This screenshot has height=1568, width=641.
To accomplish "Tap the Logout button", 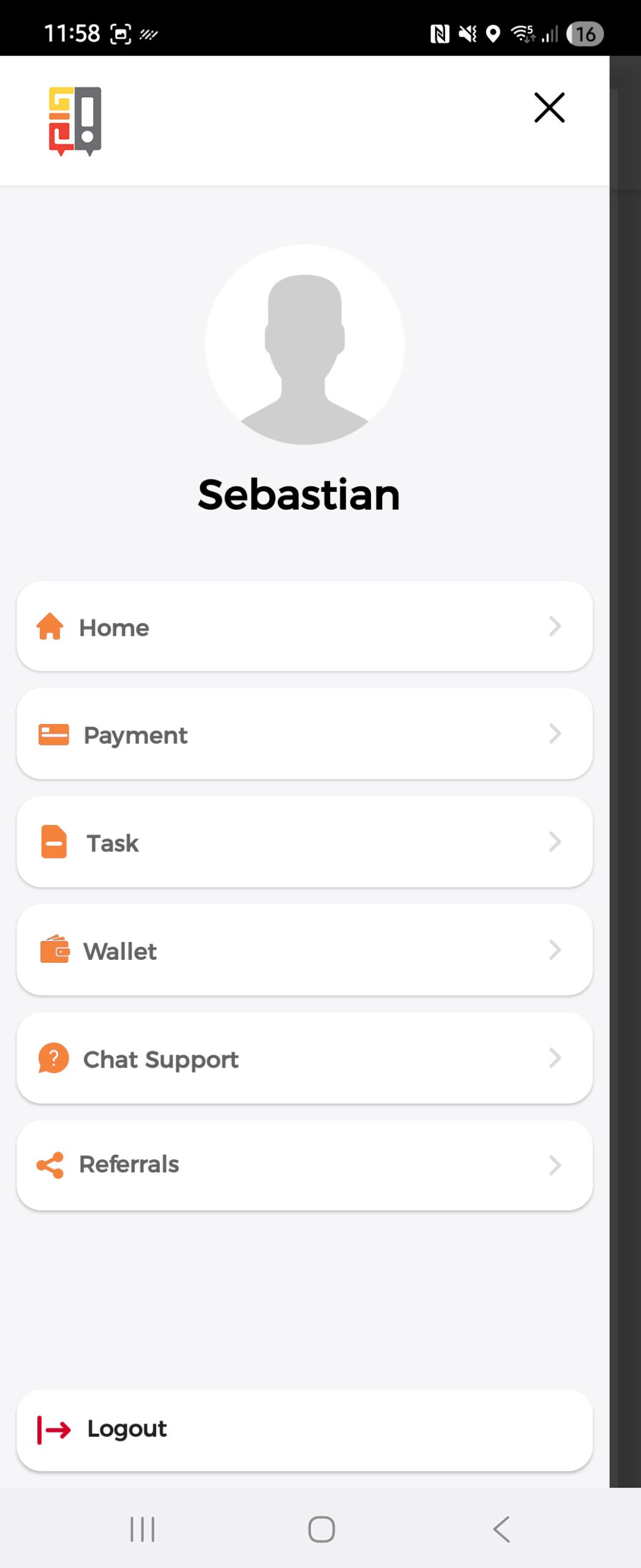I will (x=304, y=1430).
